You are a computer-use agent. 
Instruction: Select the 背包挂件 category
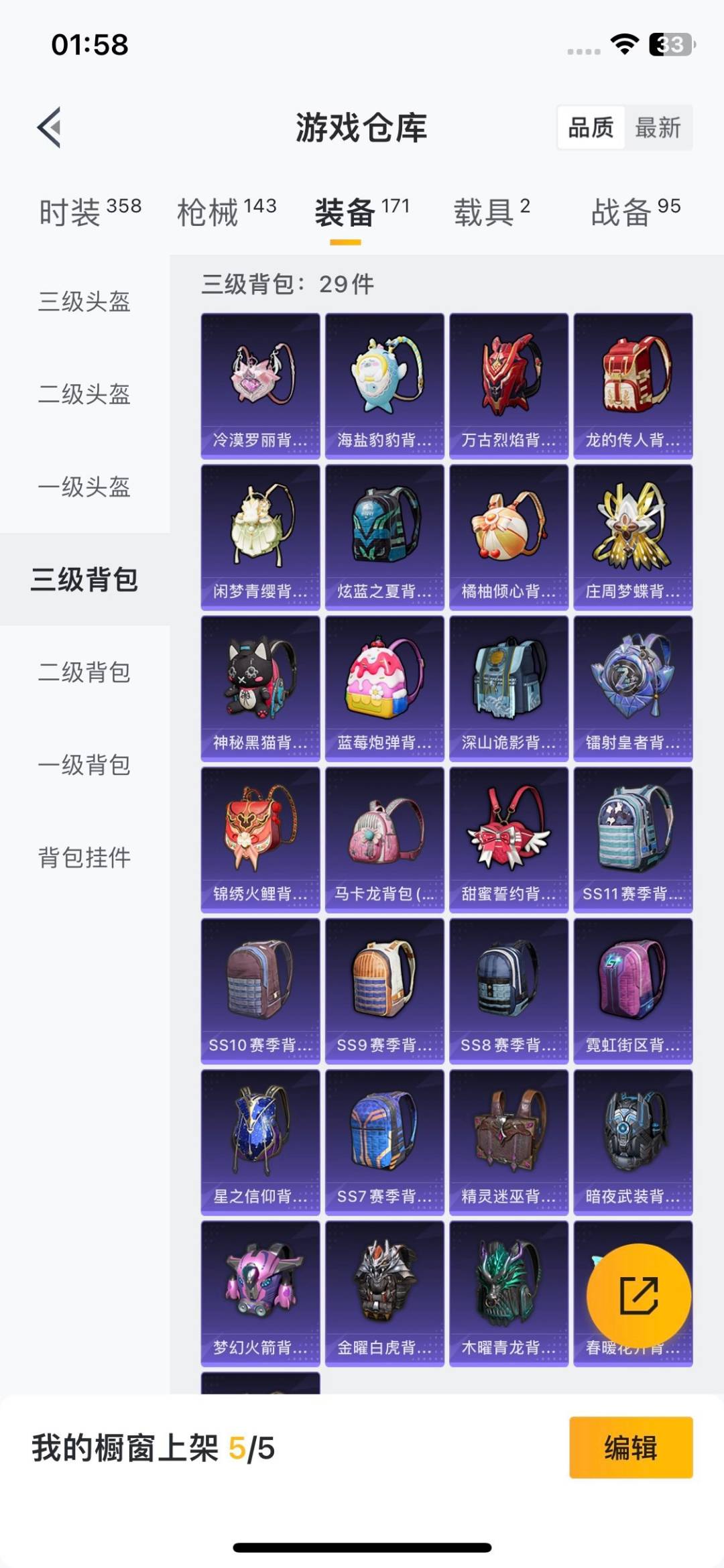86,856
